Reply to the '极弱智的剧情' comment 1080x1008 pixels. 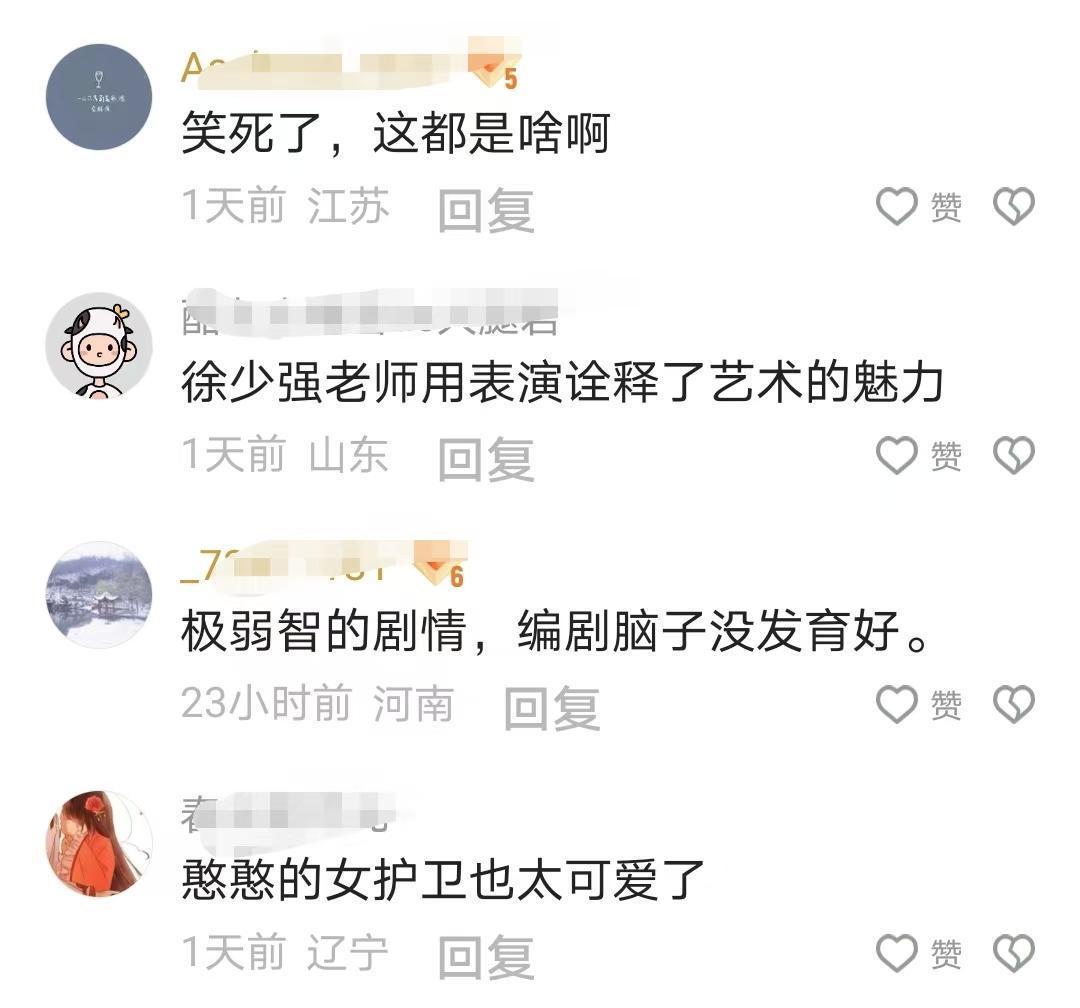tap(551, 707)
